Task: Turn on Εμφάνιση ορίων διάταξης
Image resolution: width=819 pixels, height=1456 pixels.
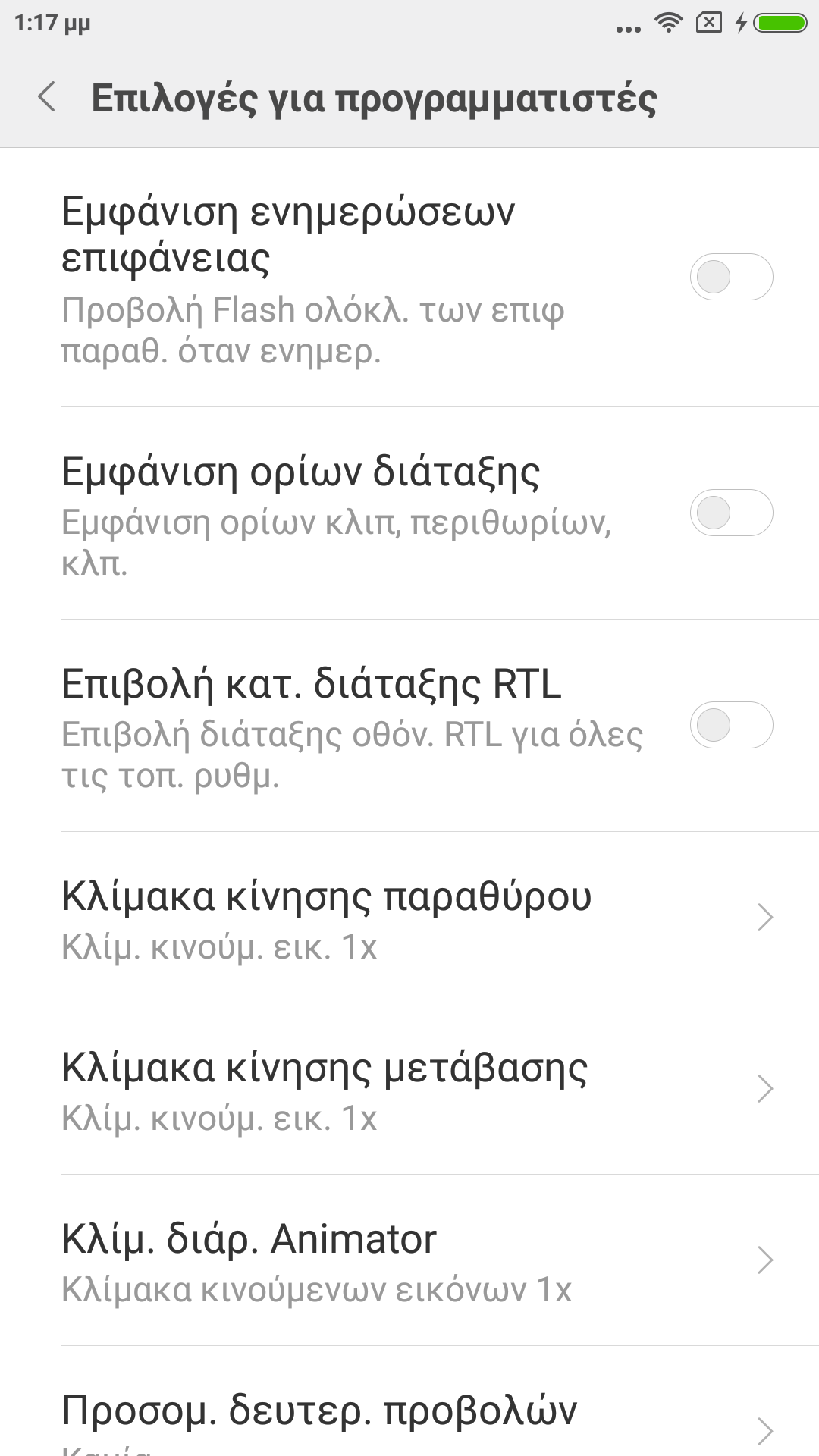Action: coord(731,513)
